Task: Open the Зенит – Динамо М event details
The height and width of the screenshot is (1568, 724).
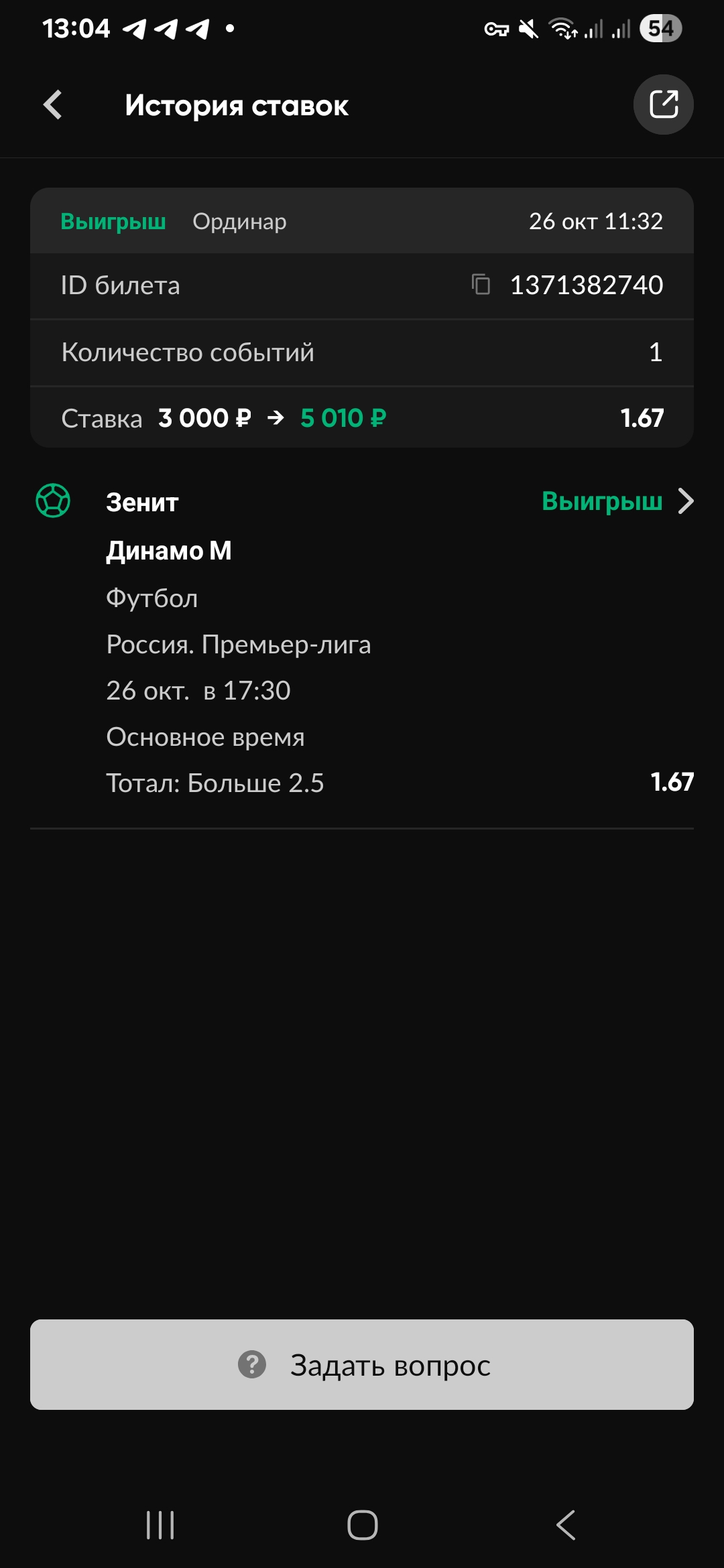Action: click(685, 501)
